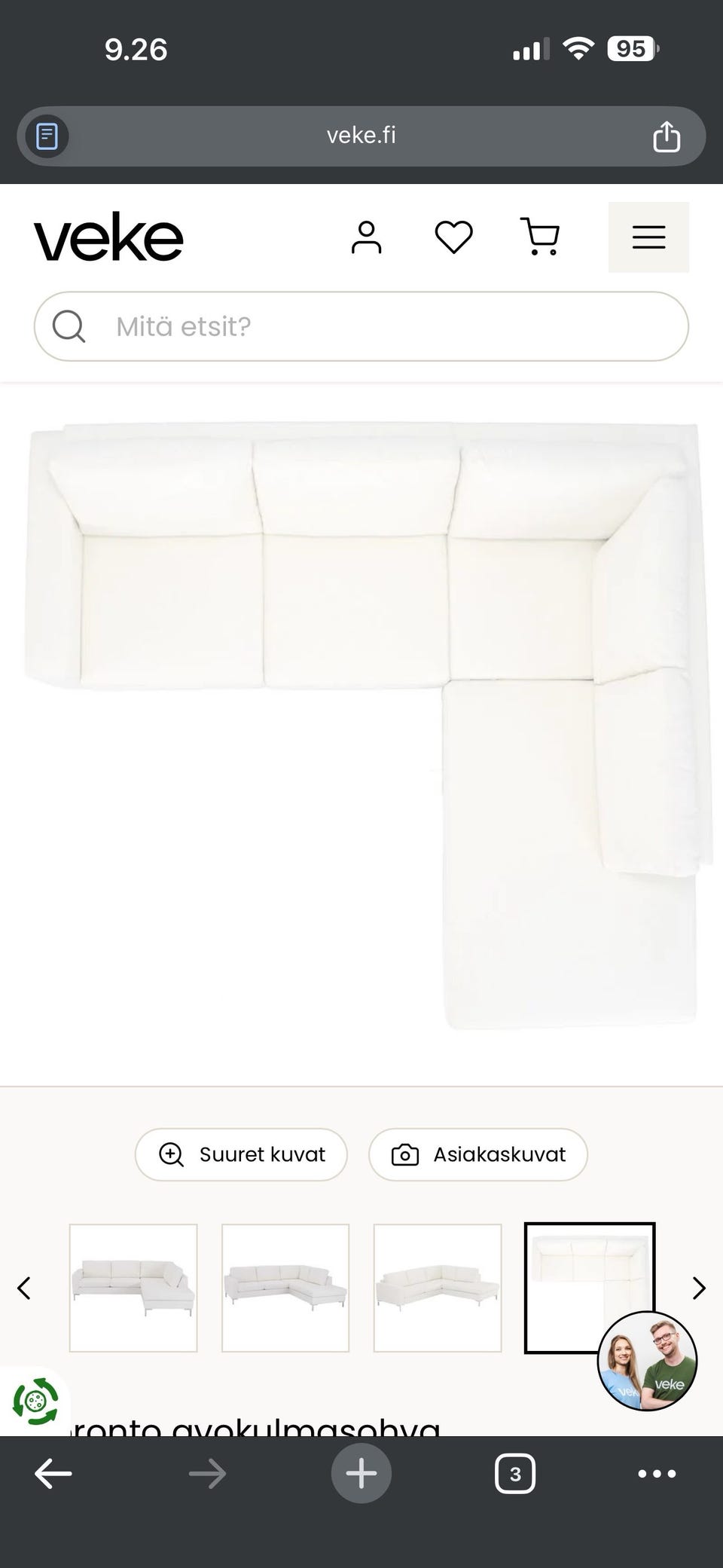This screenshot has height=1568, width=723.
Task: Open the wishlist heart
Action: point(453,237)
